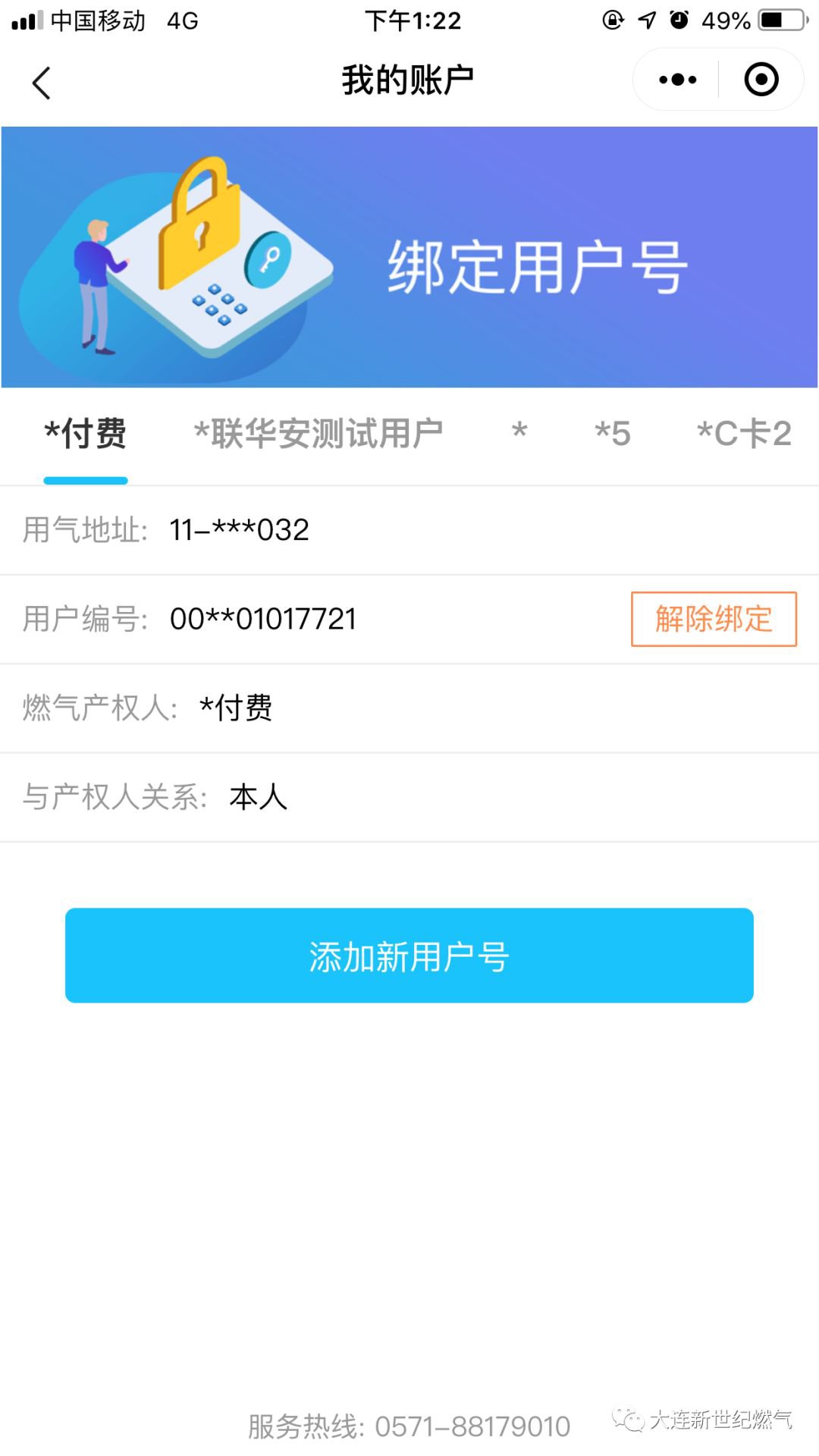Tap 解除绑定 to unbind this user number
819x1456 pixels.
tap(714, 619)
